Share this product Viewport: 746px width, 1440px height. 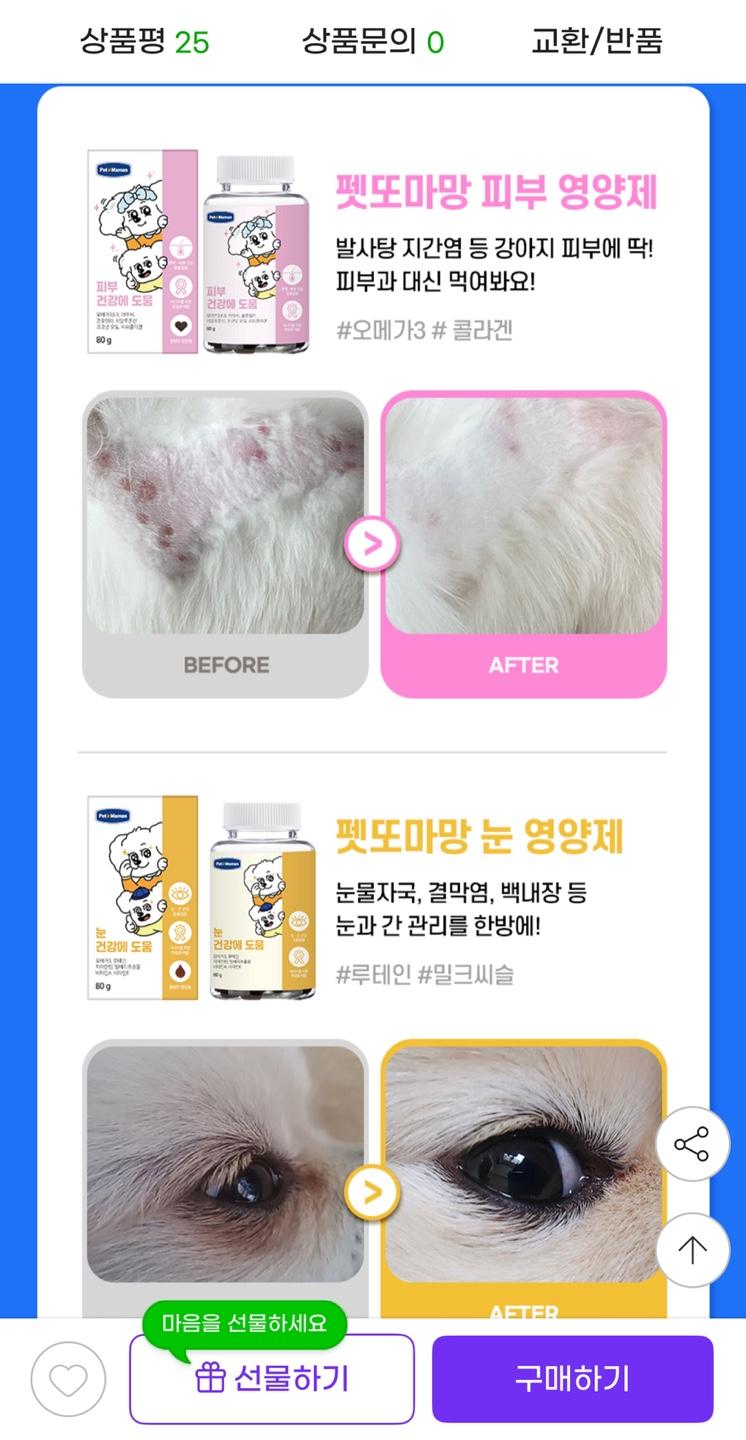pyautogui.click(x=692, y=1144)
